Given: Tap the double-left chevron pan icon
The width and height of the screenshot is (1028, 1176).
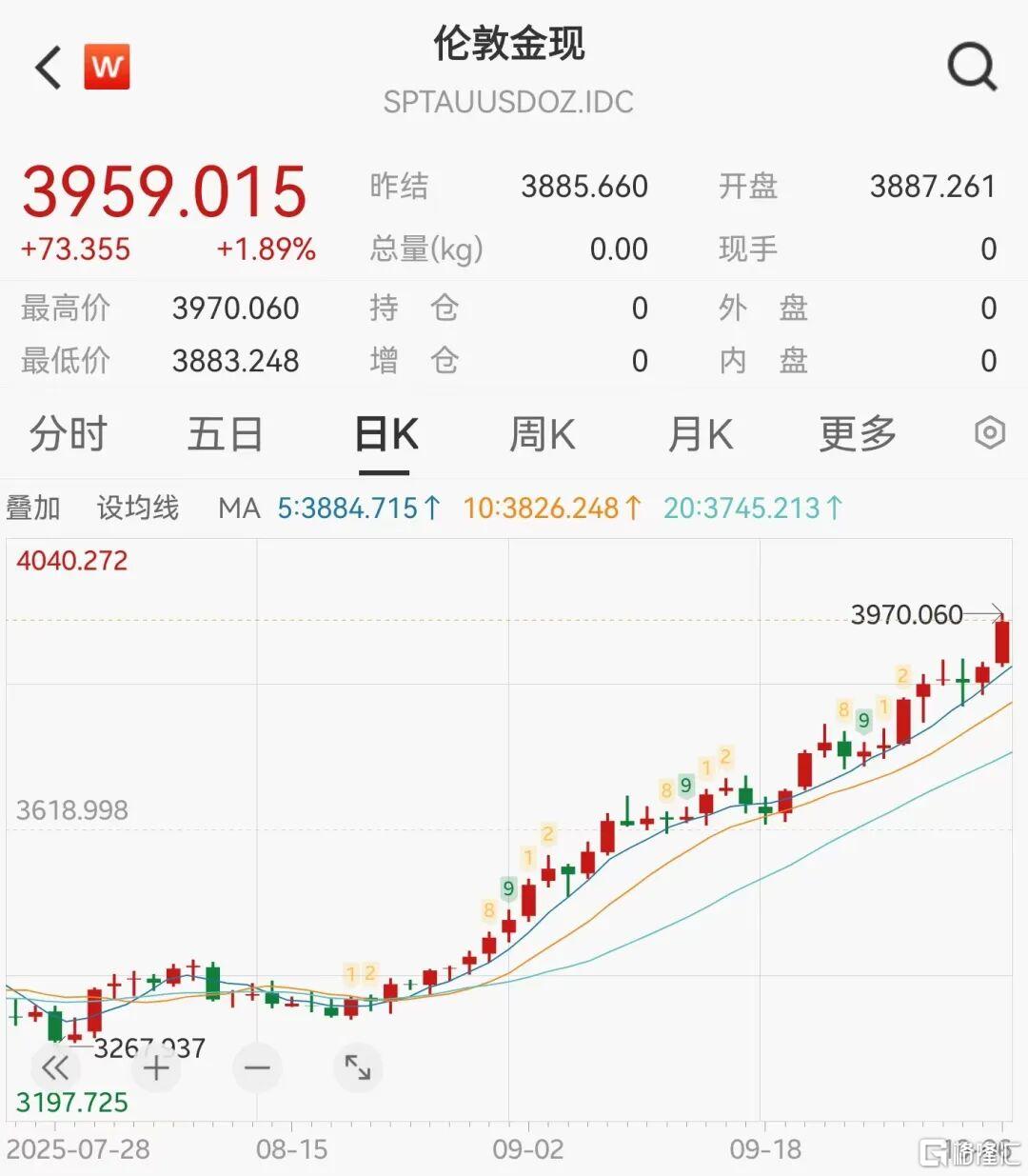Looking at the screenshot, I should (55, 1067).
